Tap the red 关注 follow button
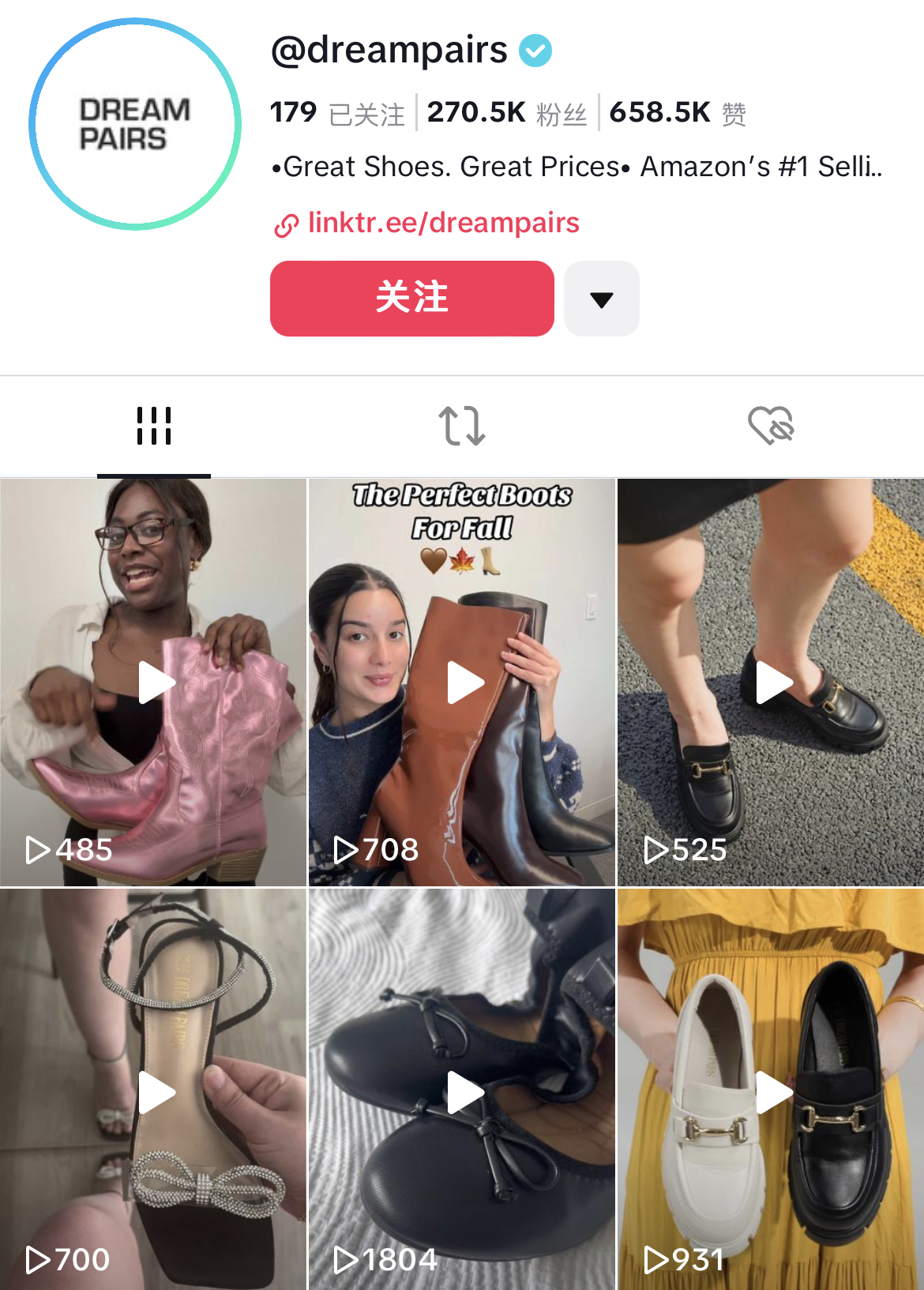Image resolution: width=924 pixels, height=1290 pixels. click(x=411, y=299)
